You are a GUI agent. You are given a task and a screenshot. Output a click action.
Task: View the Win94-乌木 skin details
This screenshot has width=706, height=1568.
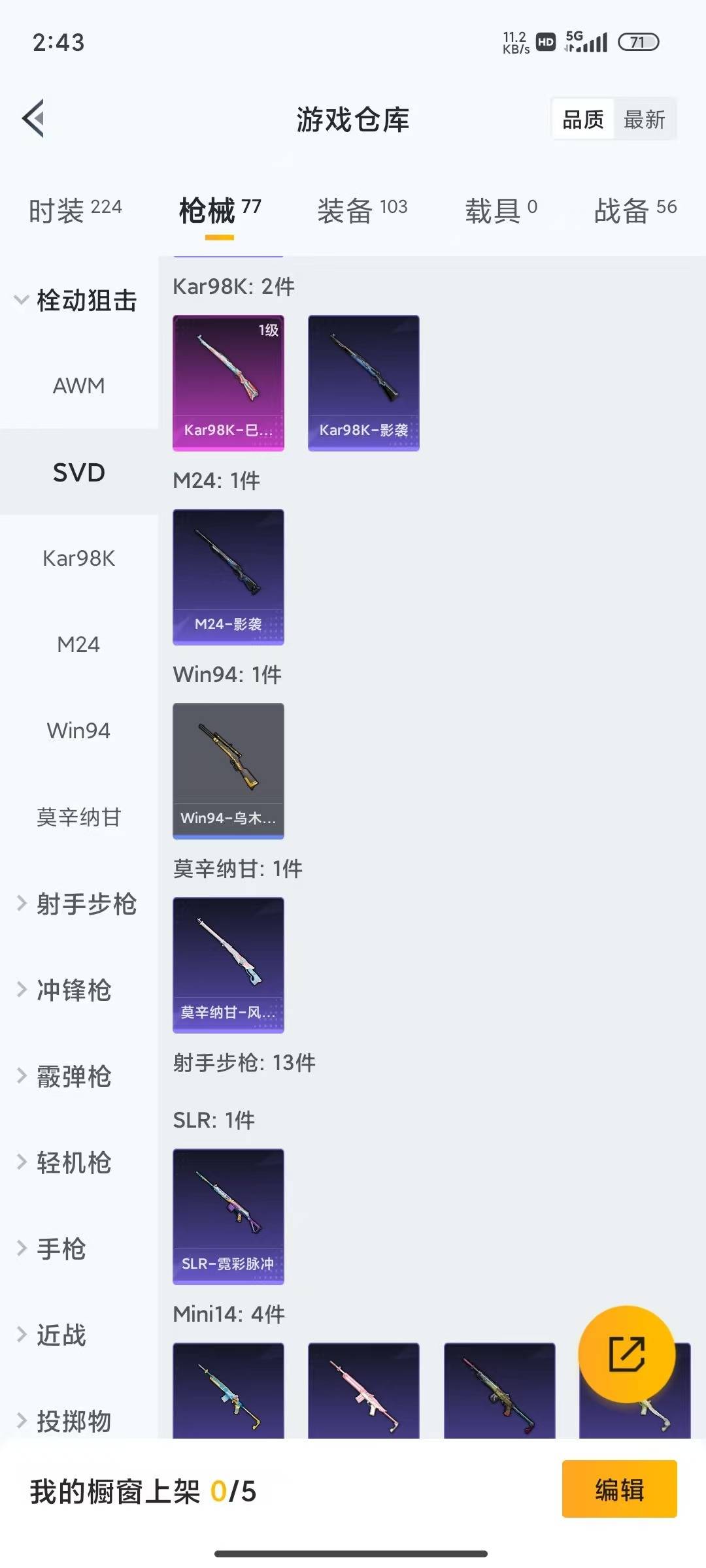tap(228, 770)
